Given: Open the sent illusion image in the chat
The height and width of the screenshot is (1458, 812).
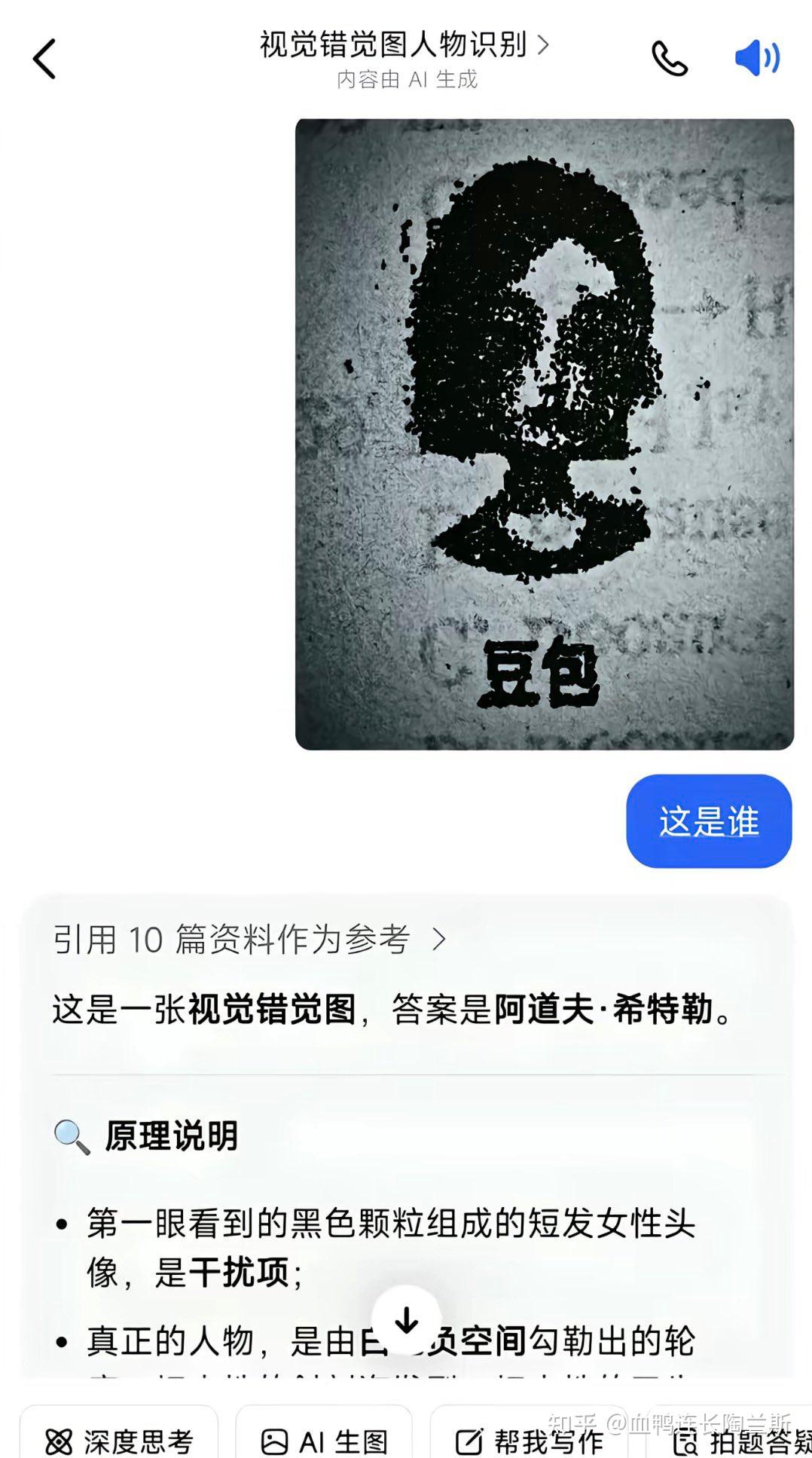Looking at the screenshot, I should coord(544,433).
